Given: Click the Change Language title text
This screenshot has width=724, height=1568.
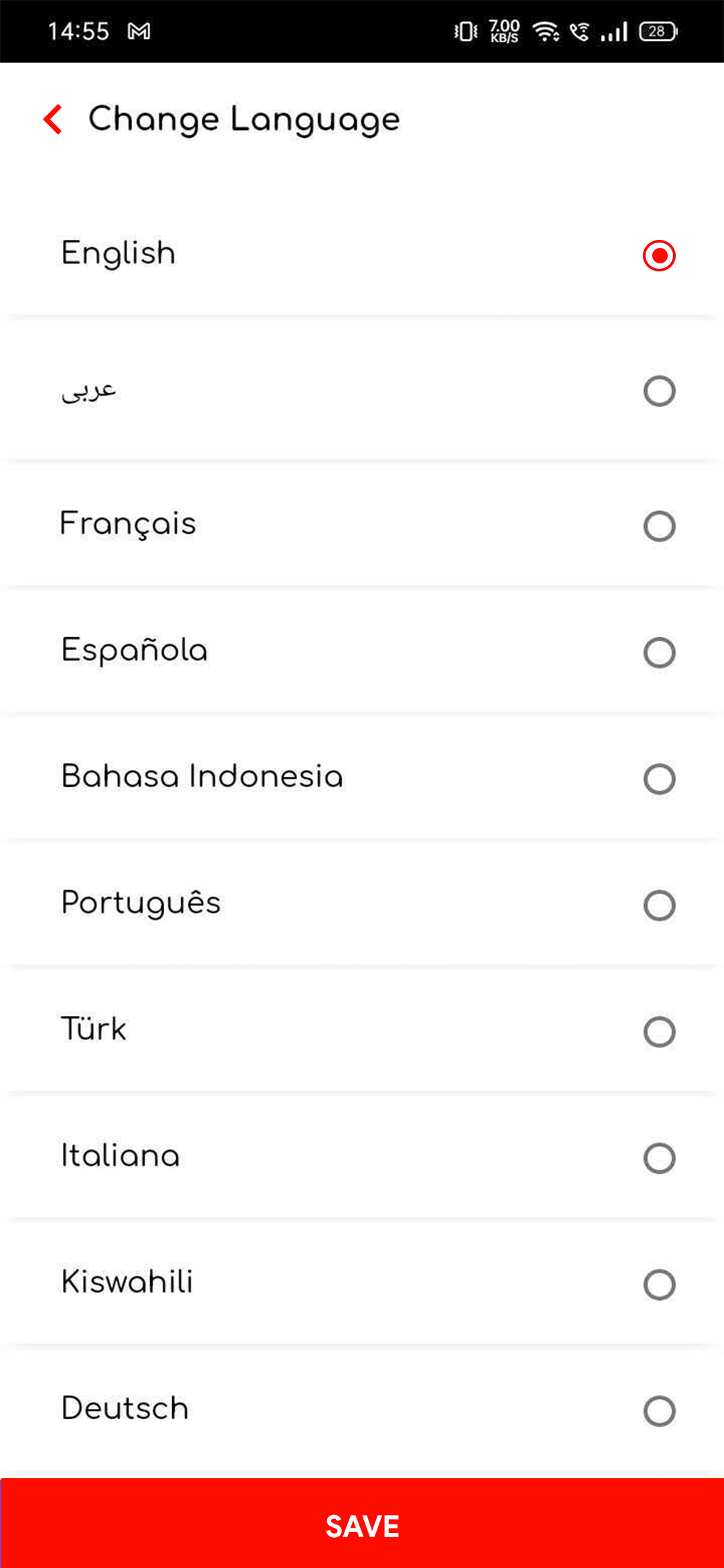Looking at the screenshot, I should pyautogui.click(x=244, y=119).
